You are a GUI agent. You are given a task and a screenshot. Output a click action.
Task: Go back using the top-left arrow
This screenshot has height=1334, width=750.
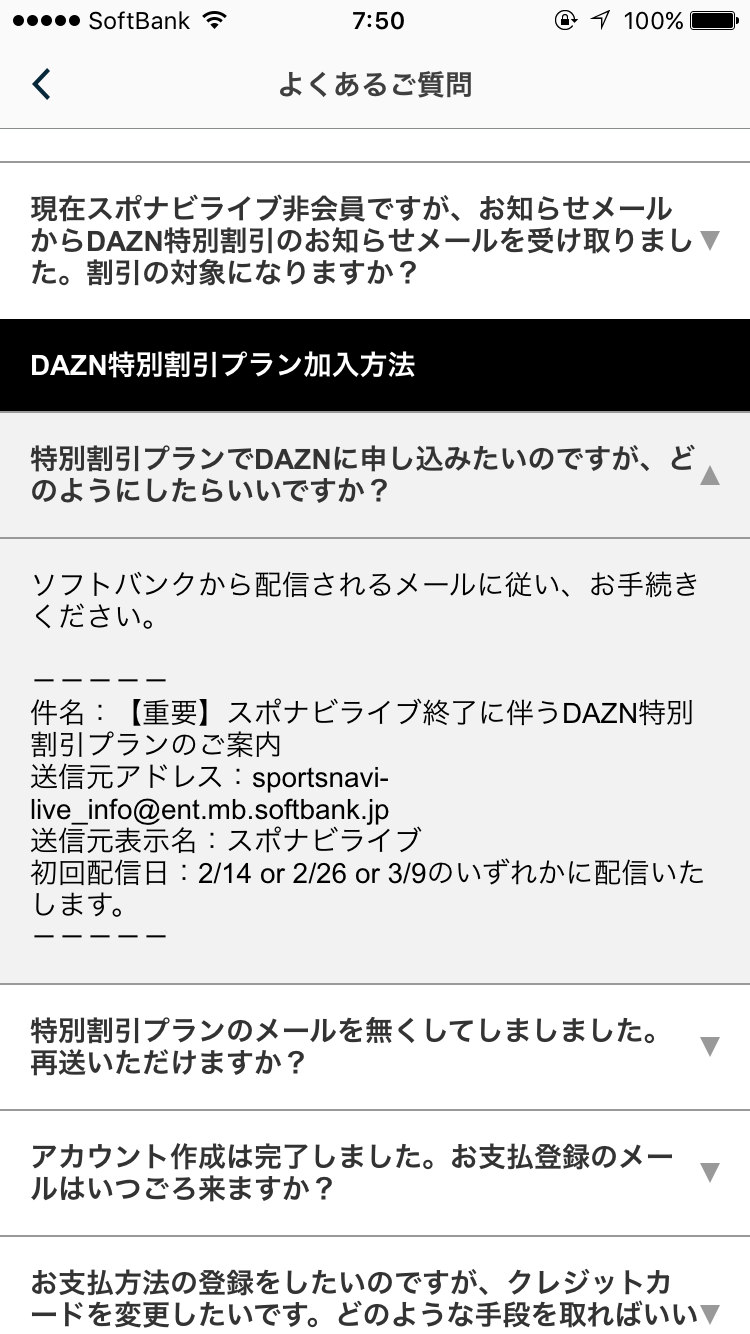coord(41,85)
